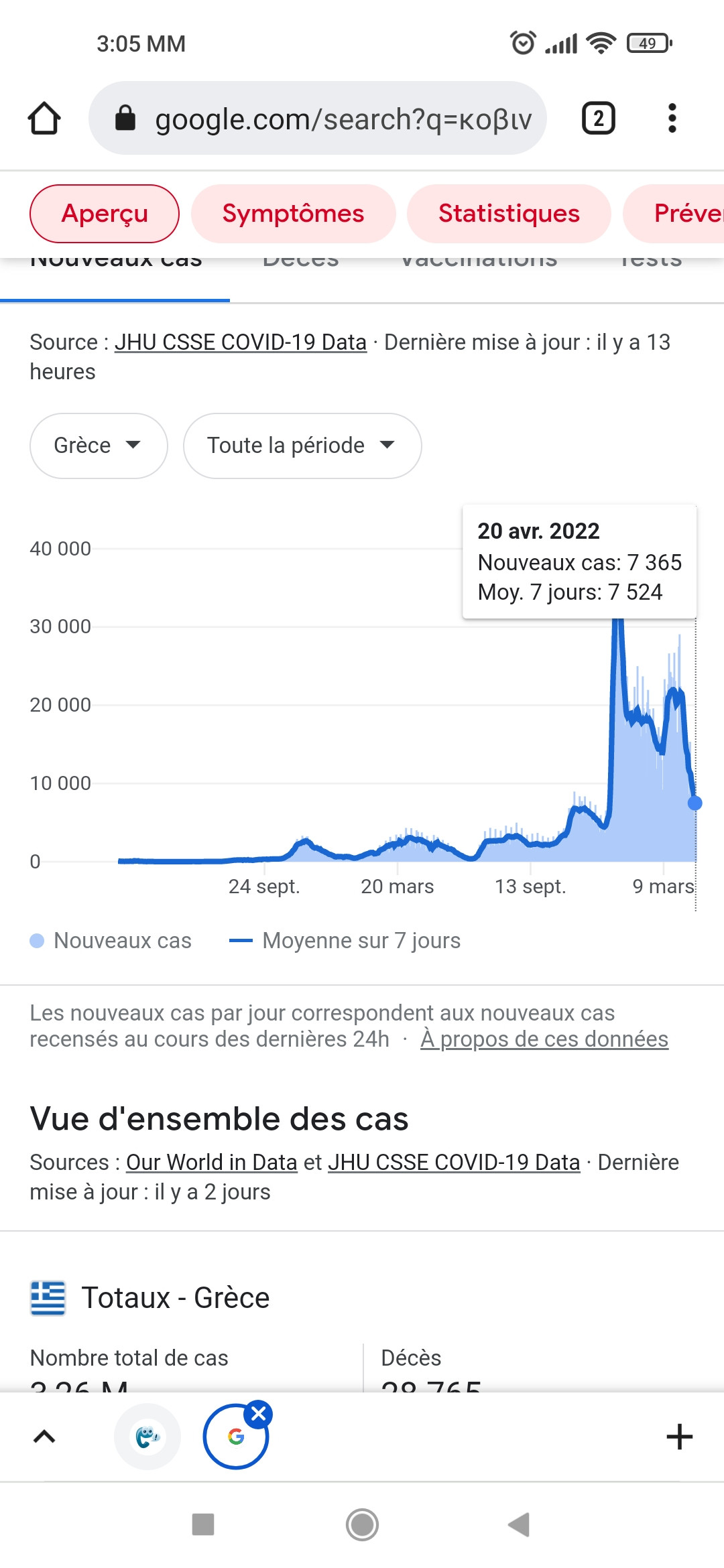Select the Aperçu chip
The width and height of the screenshot is (724, 1568).
105,214
